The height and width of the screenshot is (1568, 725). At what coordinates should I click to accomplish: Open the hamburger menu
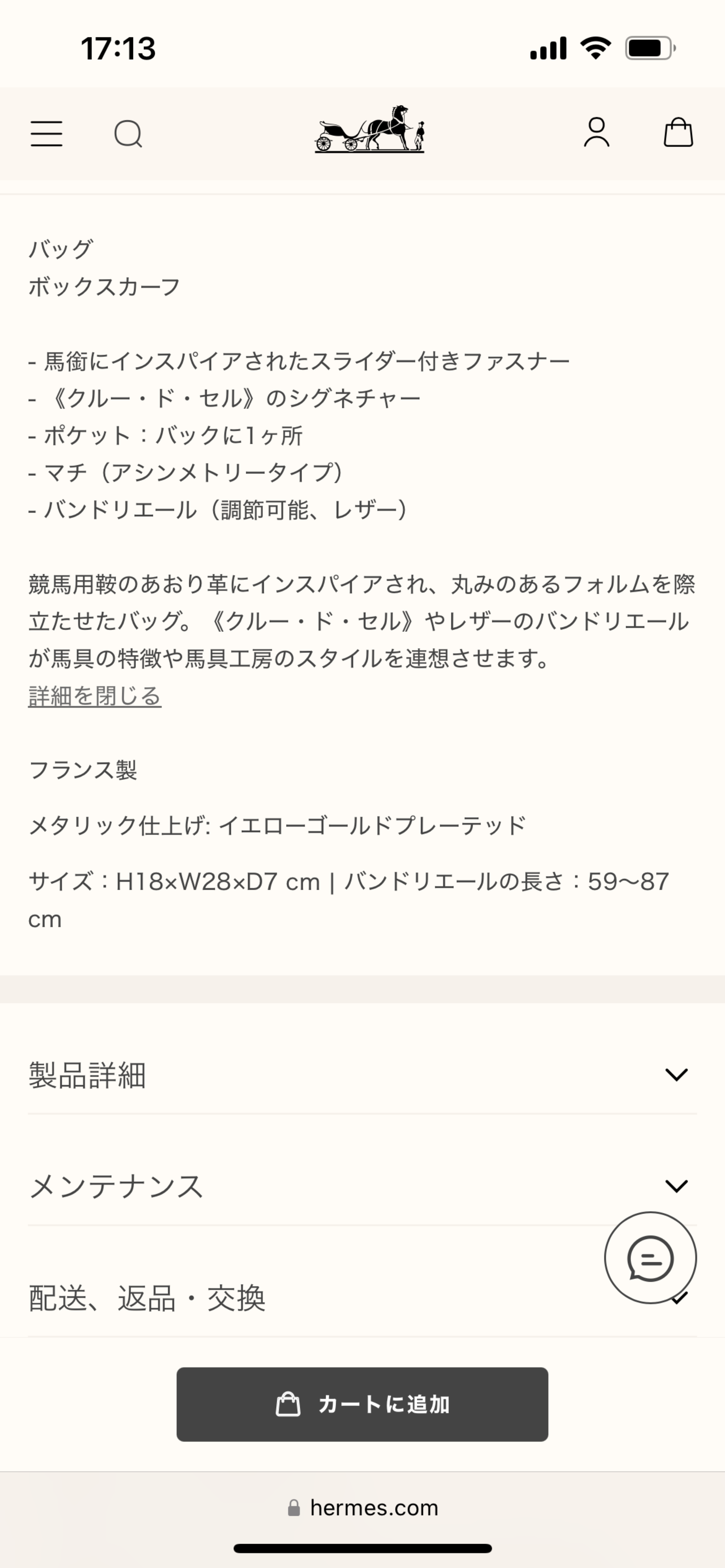[46, 133]
